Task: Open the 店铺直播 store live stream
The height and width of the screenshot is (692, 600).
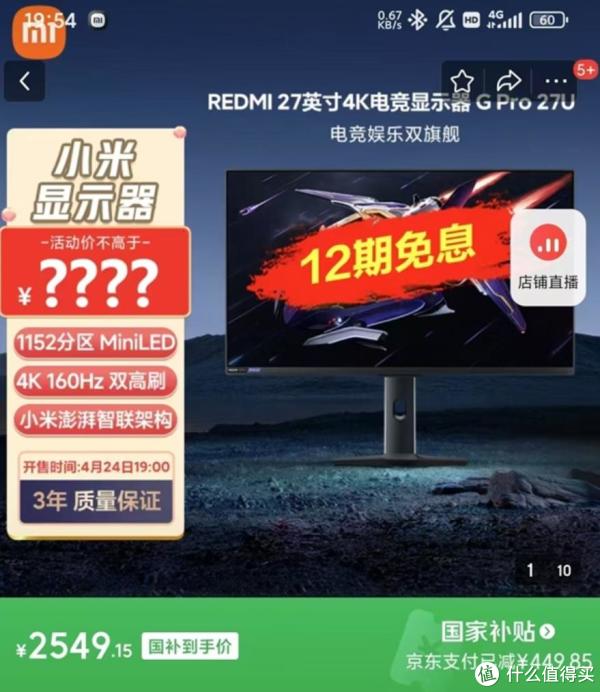Action: click(x=548, y=255)
